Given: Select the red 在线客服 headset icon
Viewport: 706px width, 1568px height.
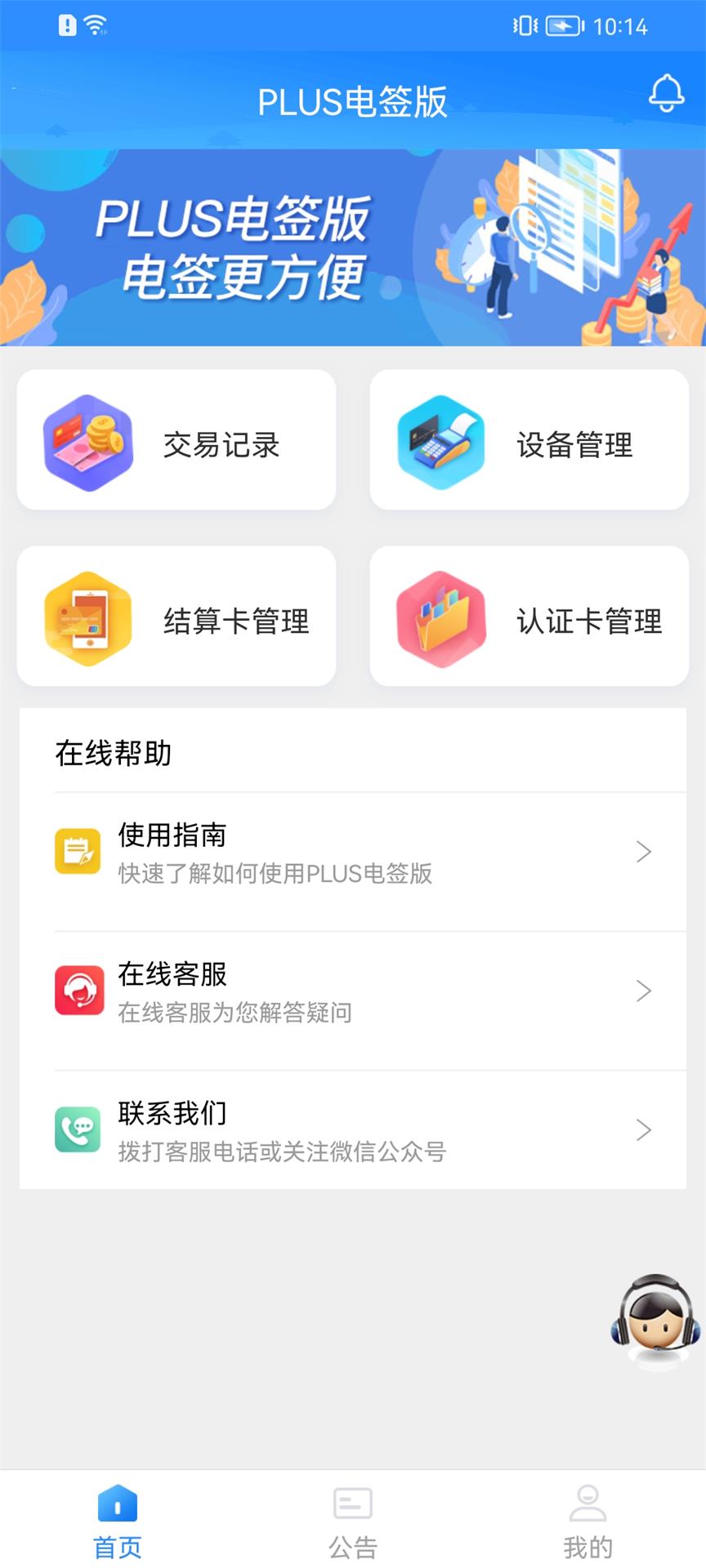Looking at the screenshot, I should click(77, 990).
